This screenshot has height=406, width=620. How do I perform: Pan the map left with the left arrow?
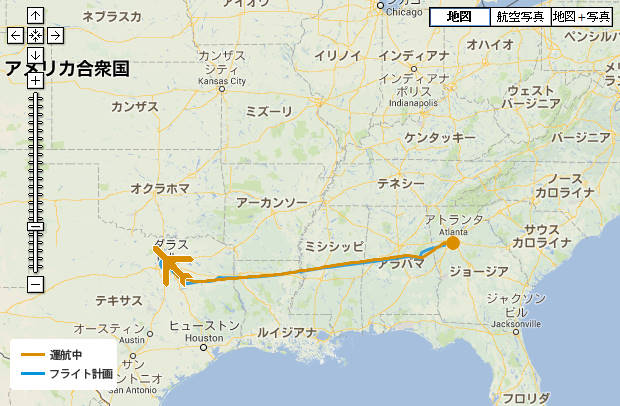pyautogui.click(x=16, y=35)
